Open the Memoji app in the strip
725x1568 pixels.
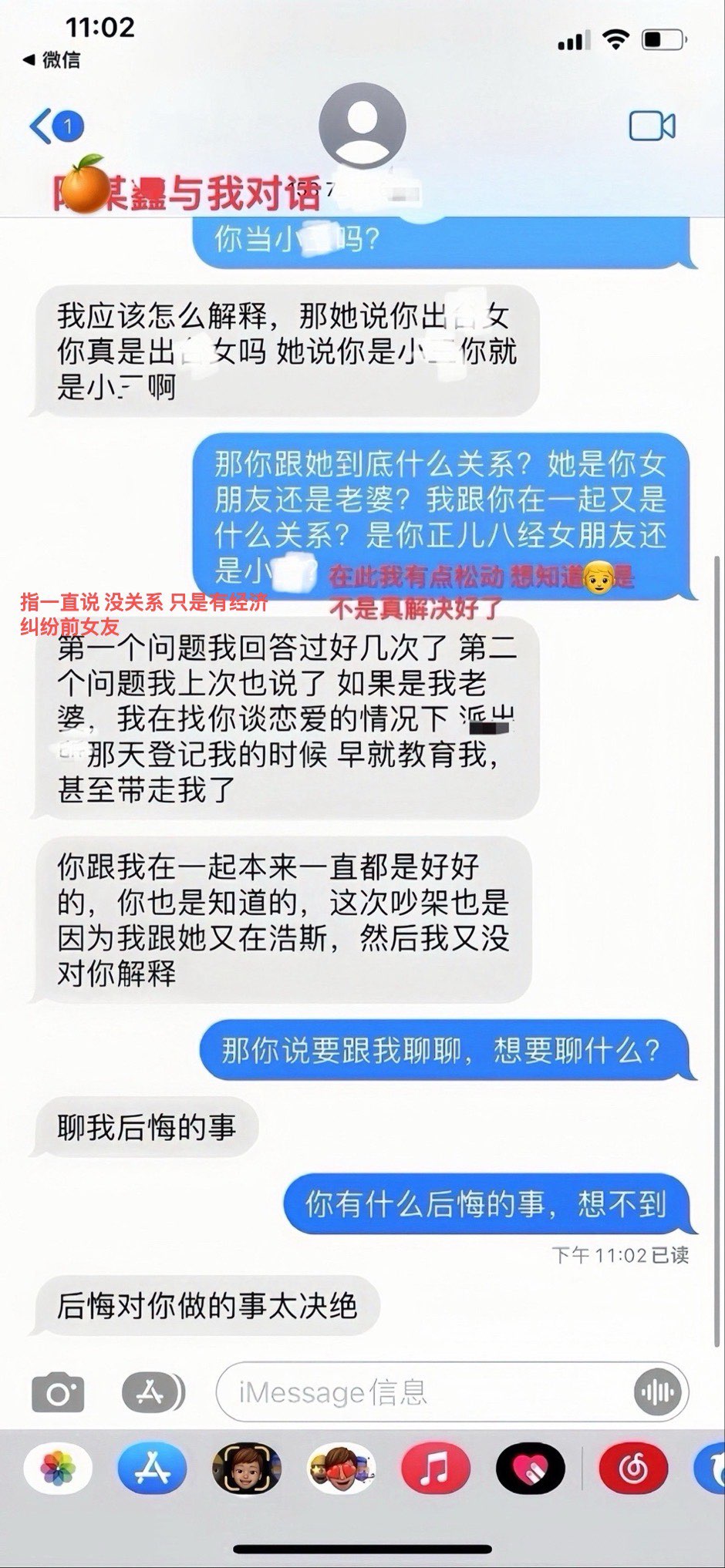pos(247,1469)
